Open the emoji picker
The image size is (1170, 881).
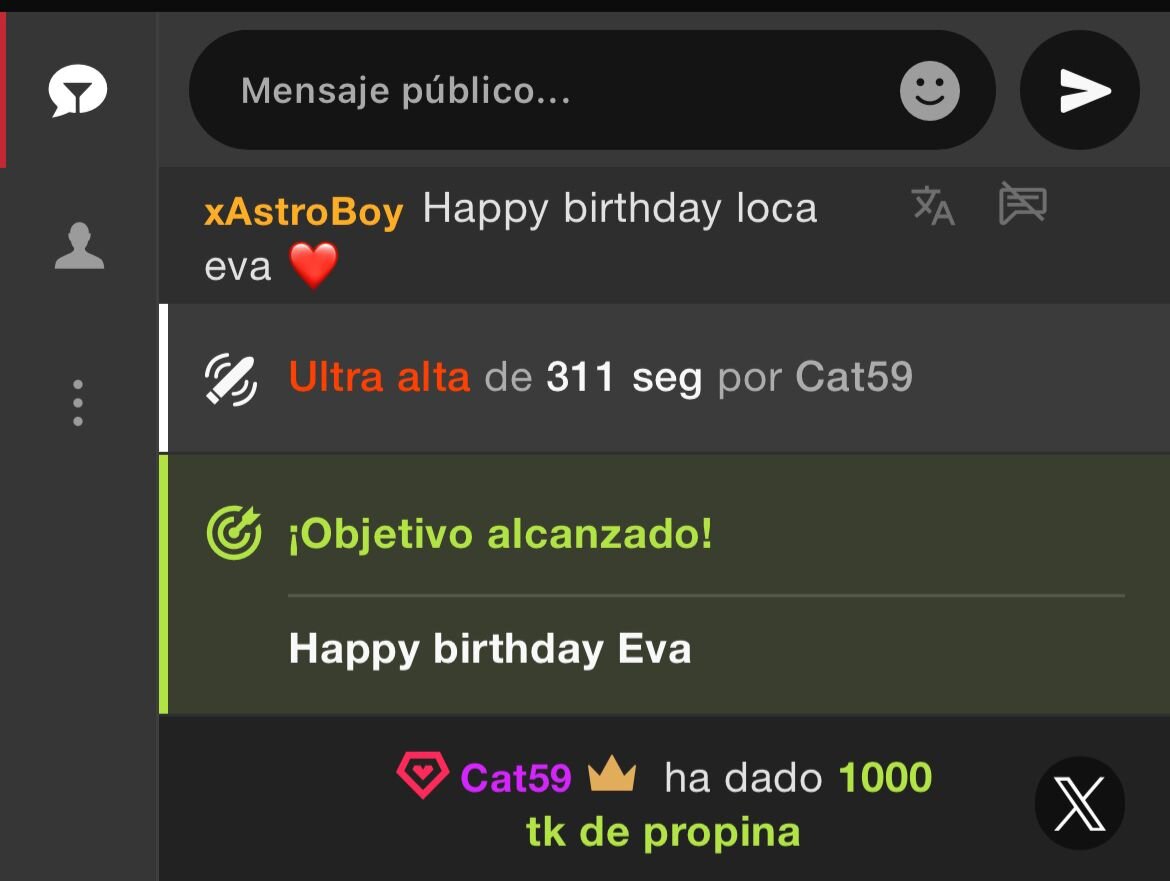929,92
